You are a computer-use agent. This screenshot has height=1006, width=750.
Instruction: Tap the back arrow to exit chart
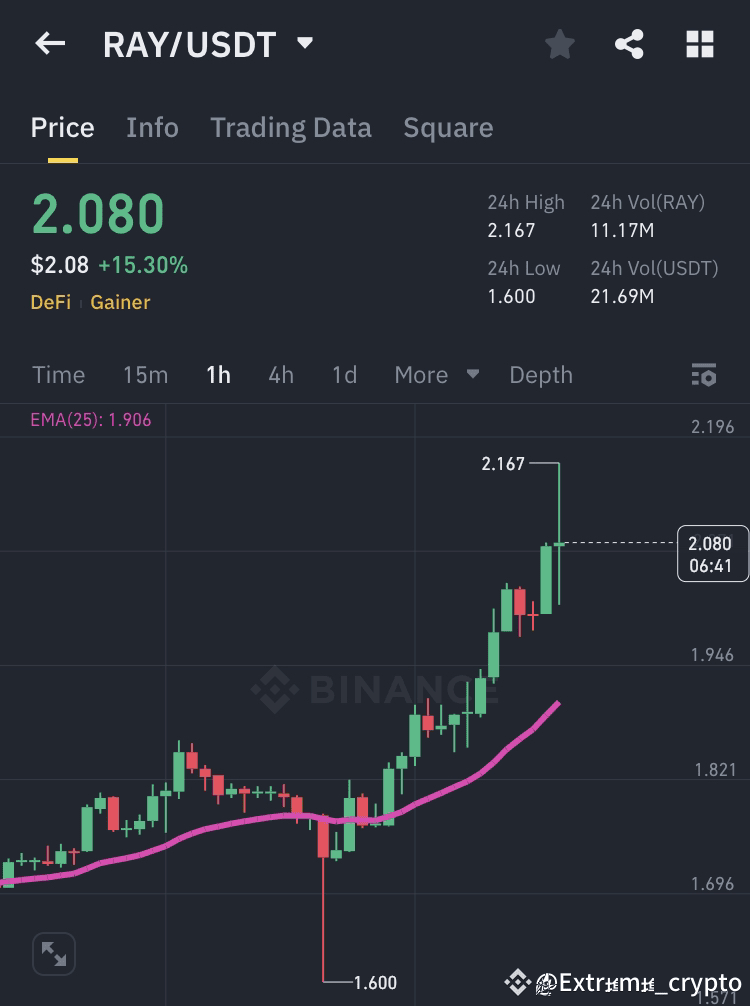pyautogui.click(x=50, y=43)
